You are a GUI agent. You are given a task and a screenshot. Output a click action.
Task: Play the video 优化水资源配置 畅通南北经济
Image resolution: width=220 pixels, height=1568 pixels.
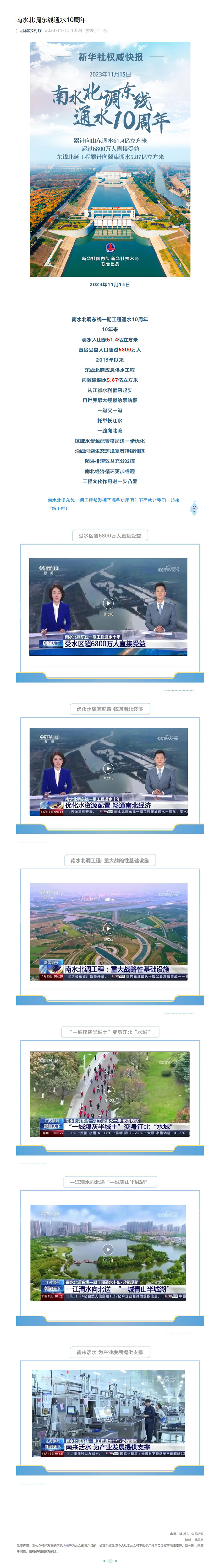(108, 768)
